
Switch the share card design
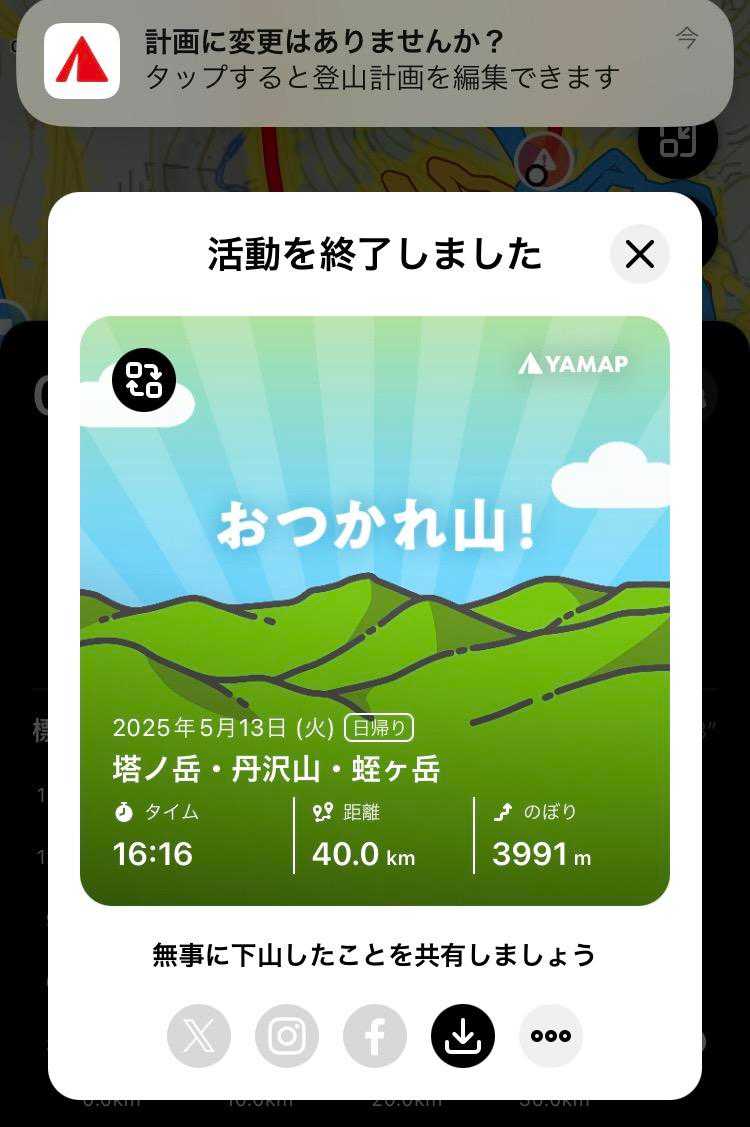[144, 380]
